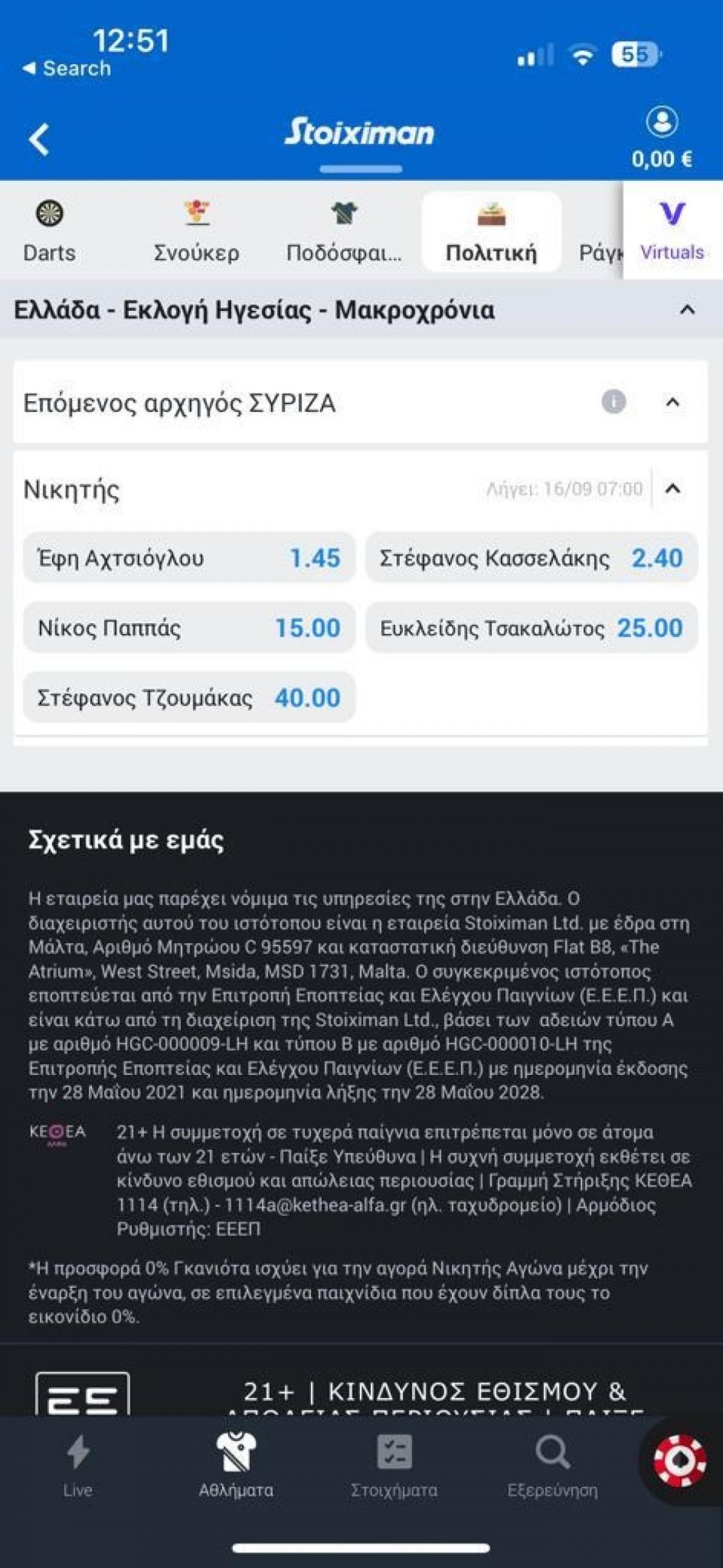Open the Ποδόσφαιρο category tab
Image resolution: width=723 pixels, height=1568 pixels.
tap(343, 231)
